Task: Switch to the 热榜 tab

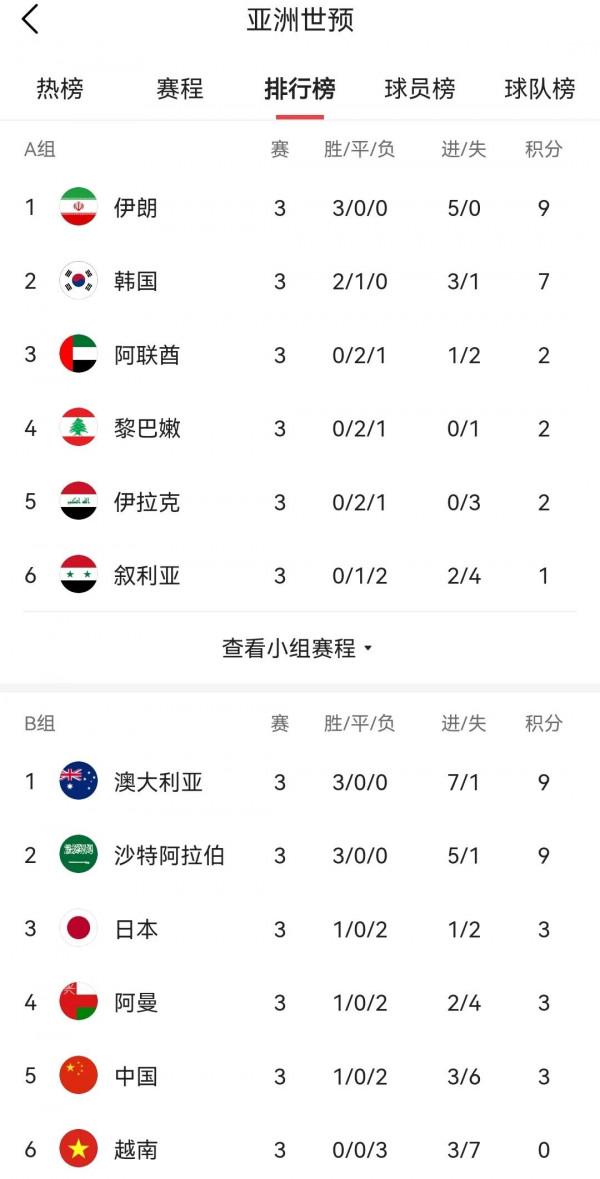Action: click(60, 89)
